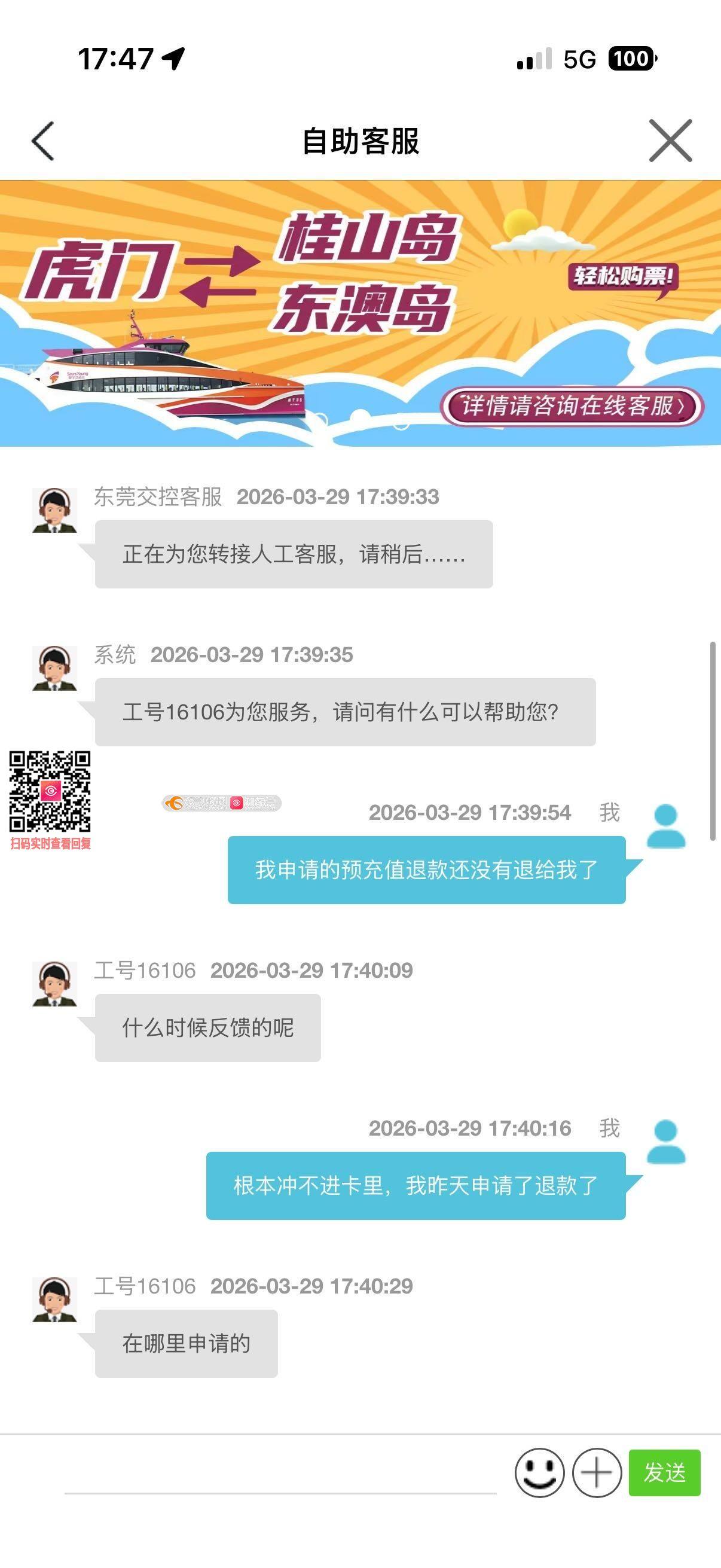The width and height of the screenshot is (721, 1568).
Task: Go back from 自助客服 chat
Action: (x=43, y=141)
